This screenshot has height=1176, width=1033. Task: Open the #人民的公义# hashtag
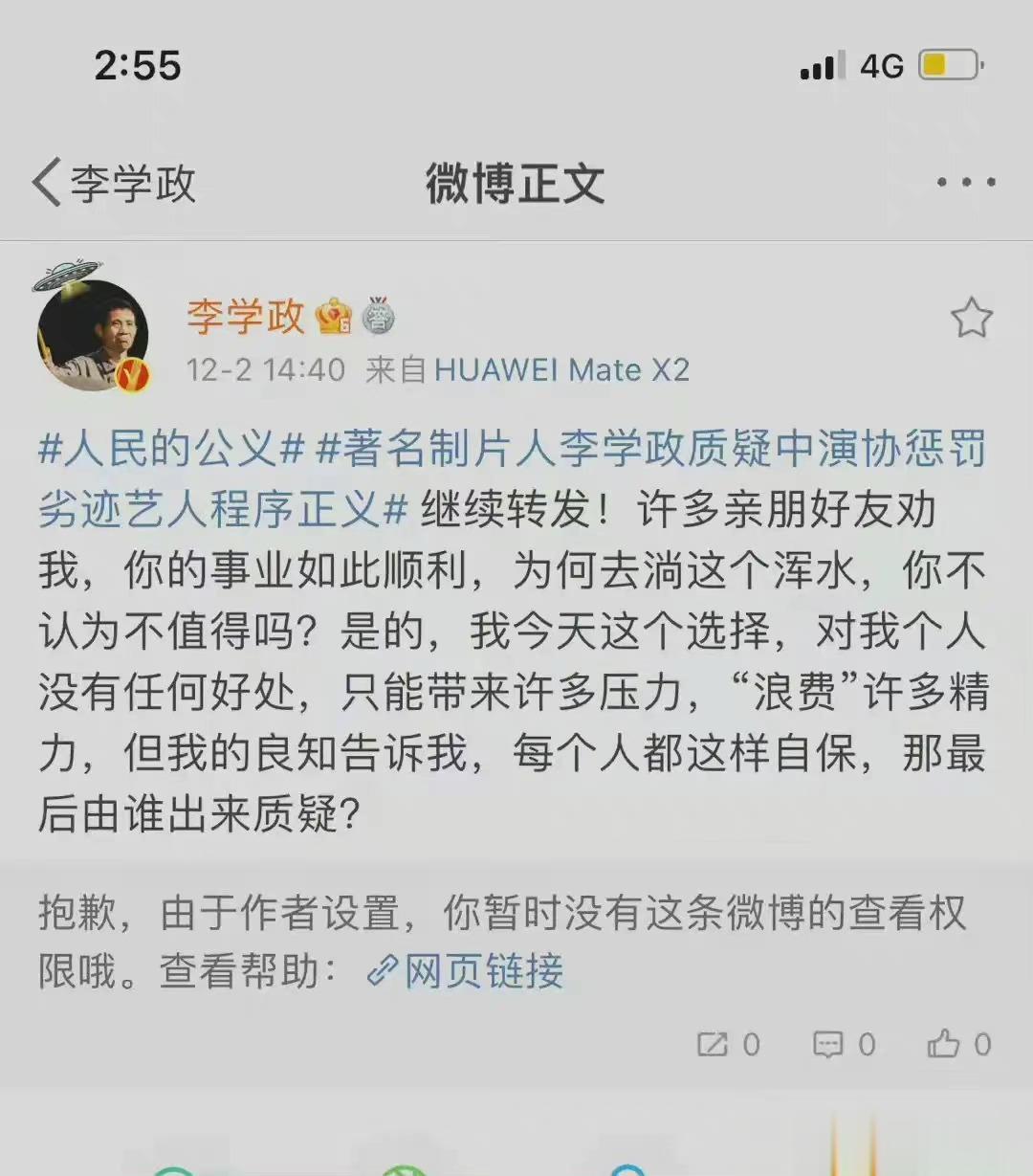pyautogui.click(x=171, y=449)
